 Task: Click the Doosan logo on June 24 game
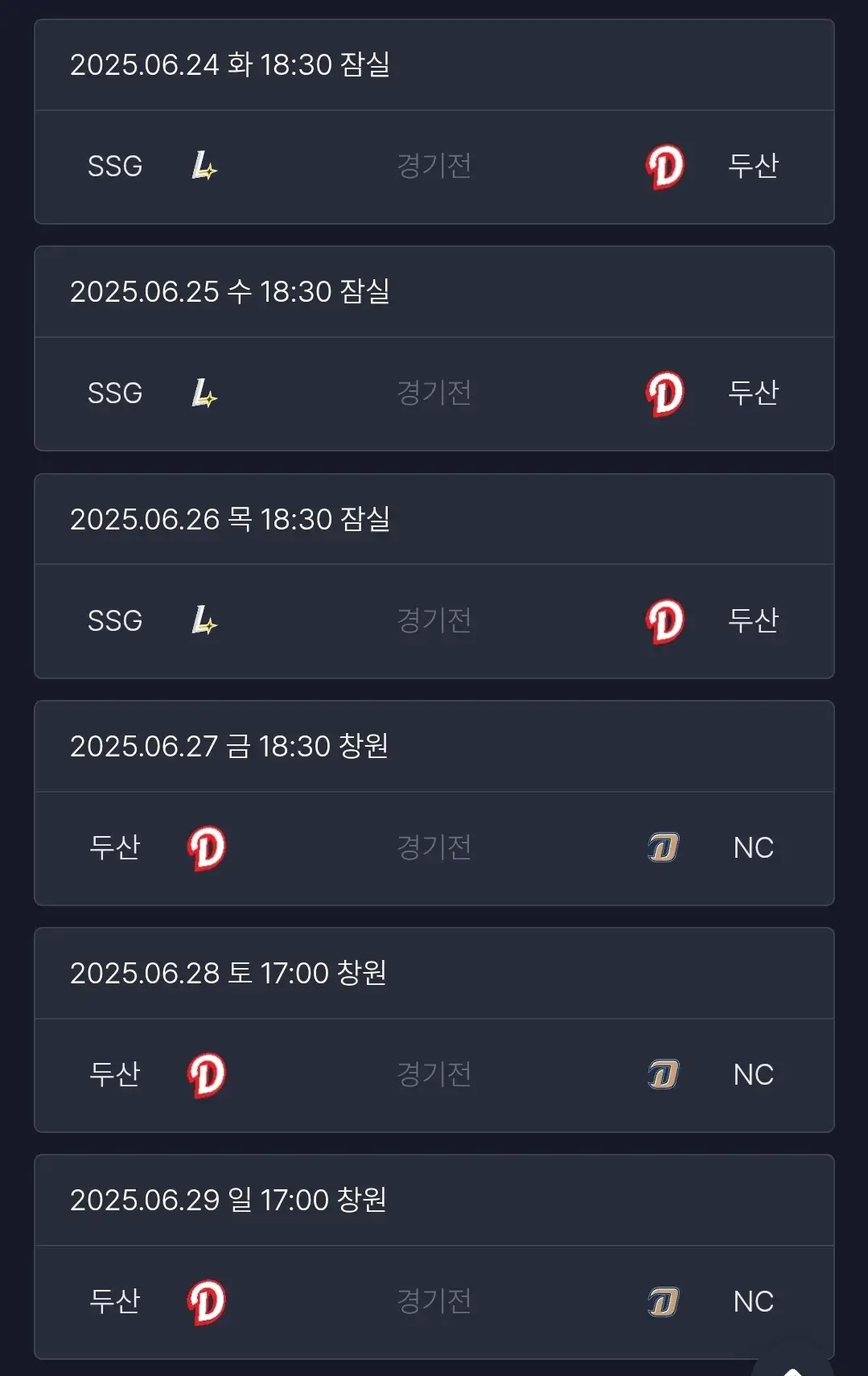(663, 167)
